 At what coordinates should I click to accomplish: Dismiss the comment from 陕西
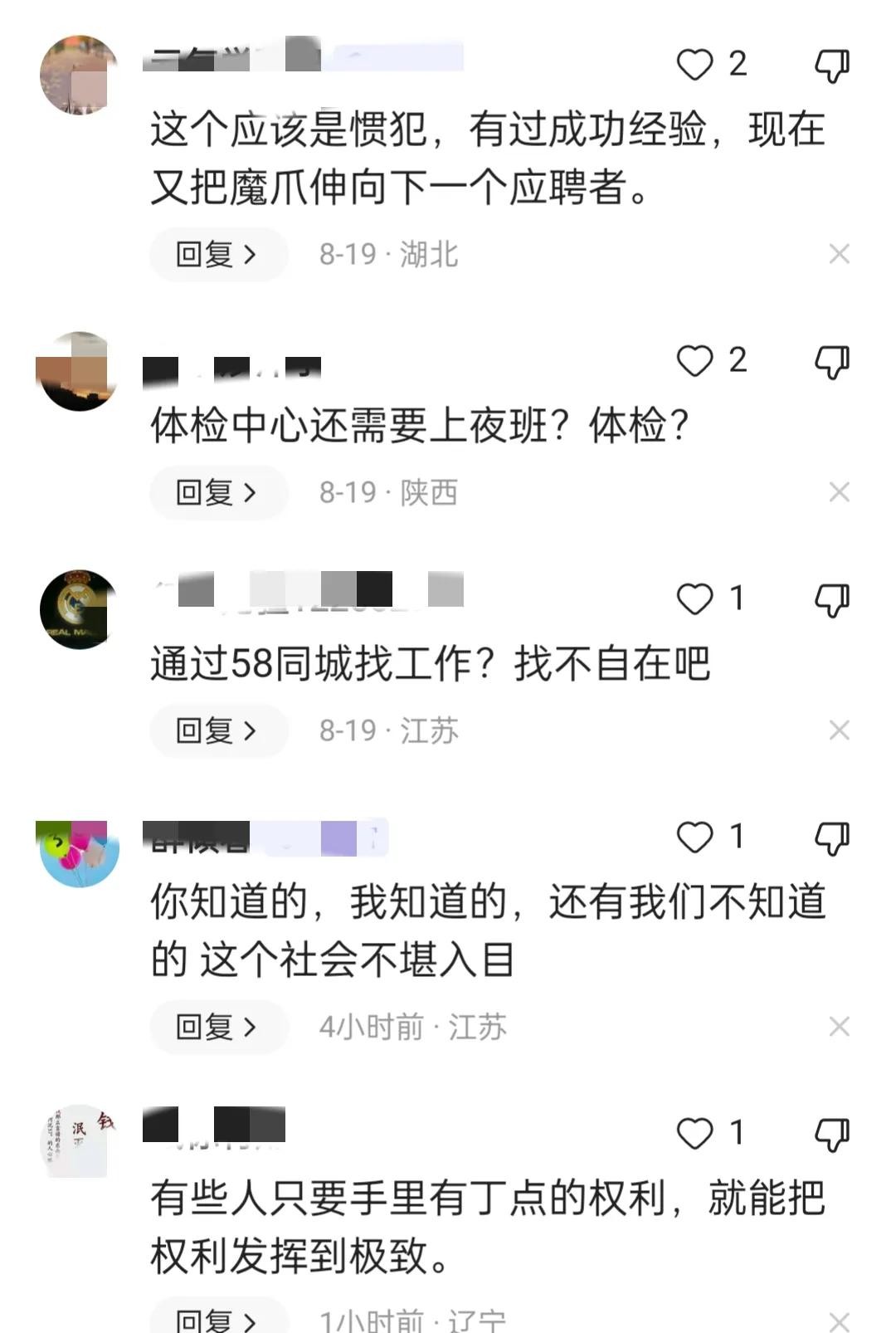(x=839, y=492)
